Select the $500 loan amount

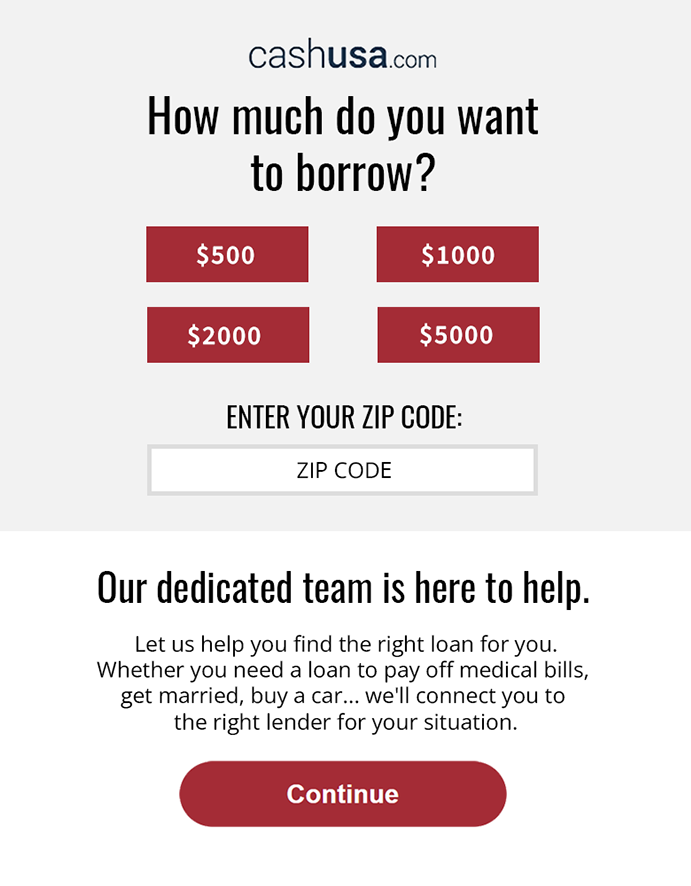(227, 254)
